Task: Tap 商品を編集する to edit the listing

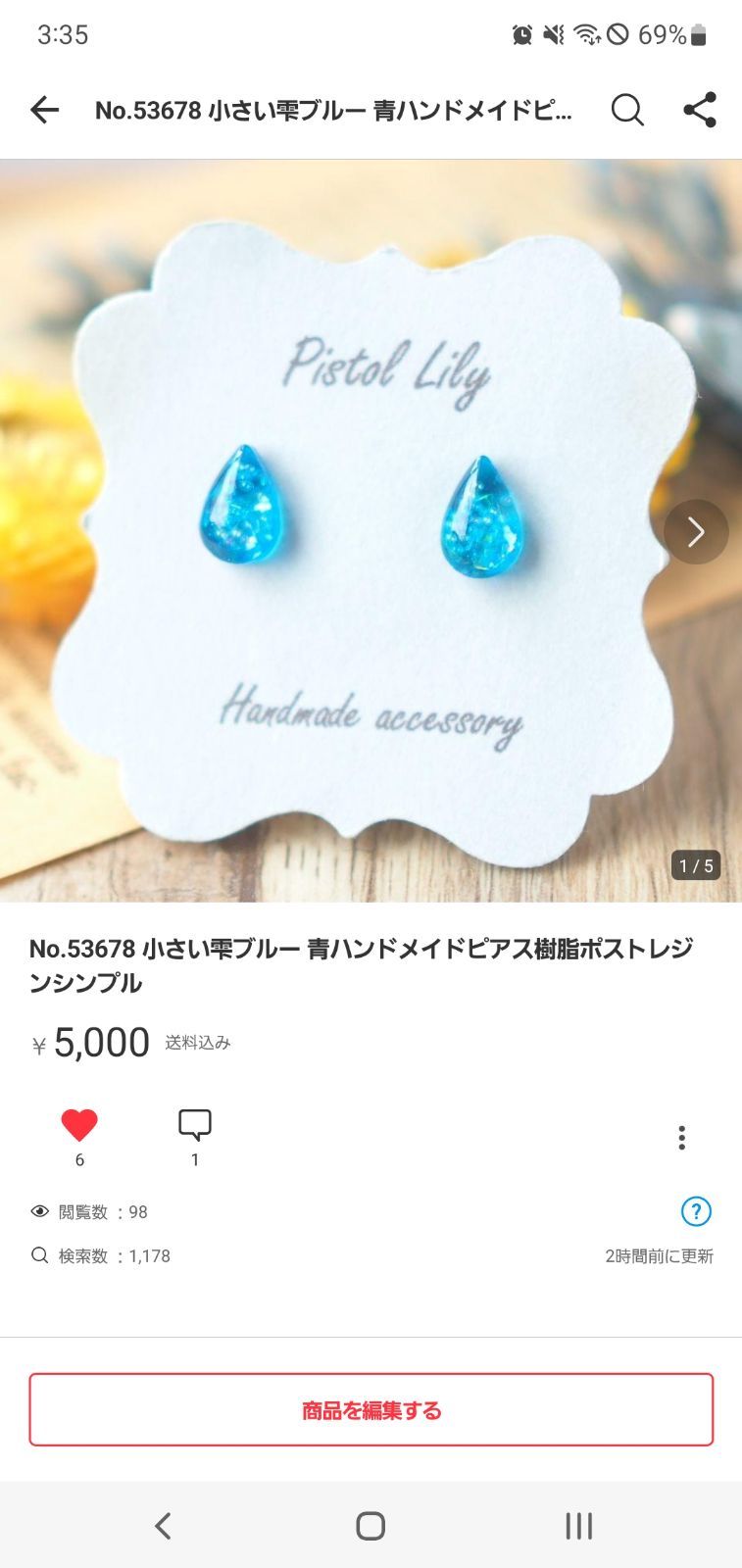Action: (371, 1410)
